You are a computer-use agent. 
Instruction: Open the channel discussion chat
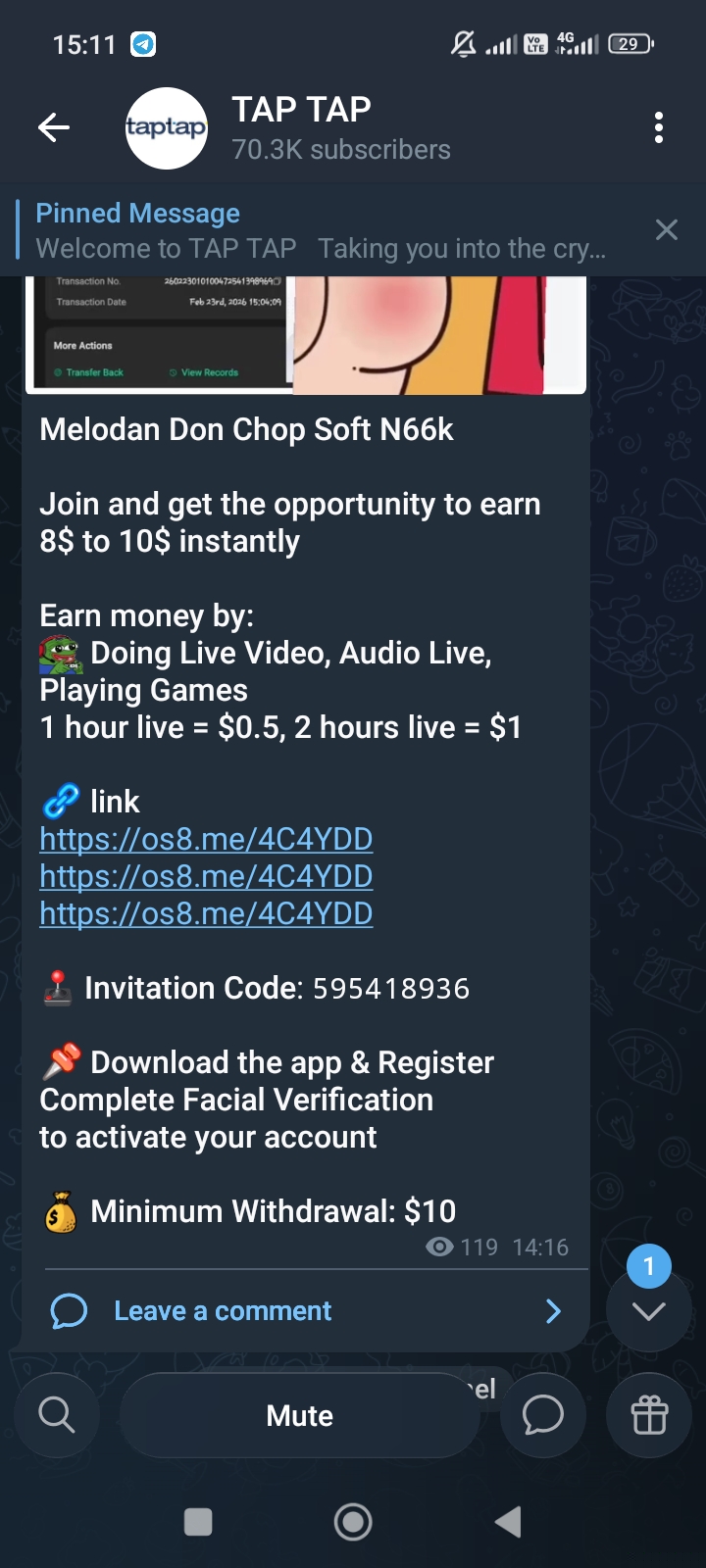[x=543, y=1415]
